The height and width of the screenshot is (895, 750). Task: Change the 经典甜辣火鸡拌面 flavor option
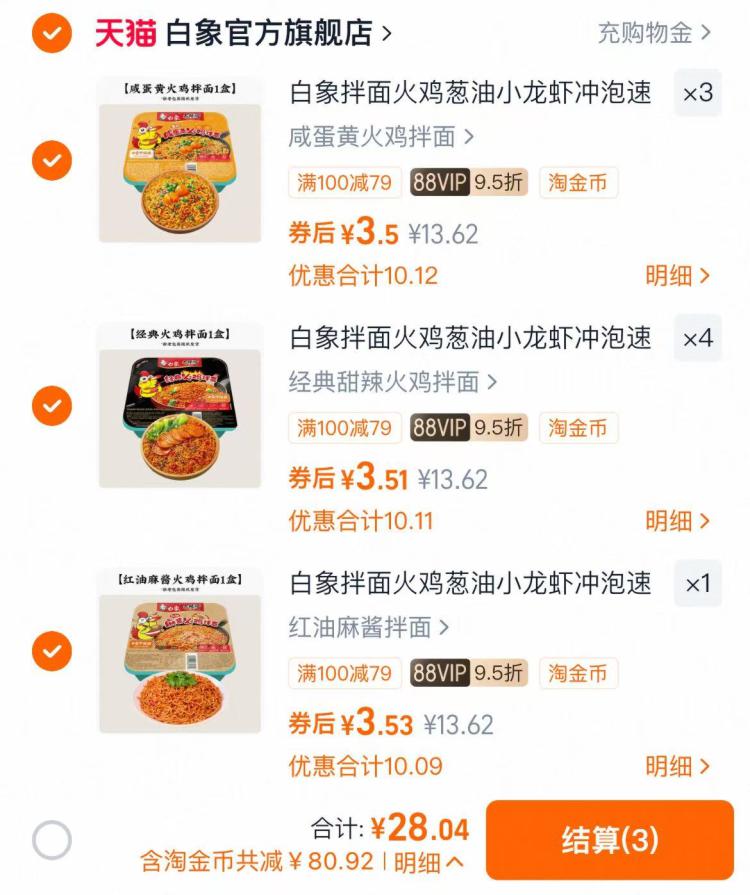point(393,382)
